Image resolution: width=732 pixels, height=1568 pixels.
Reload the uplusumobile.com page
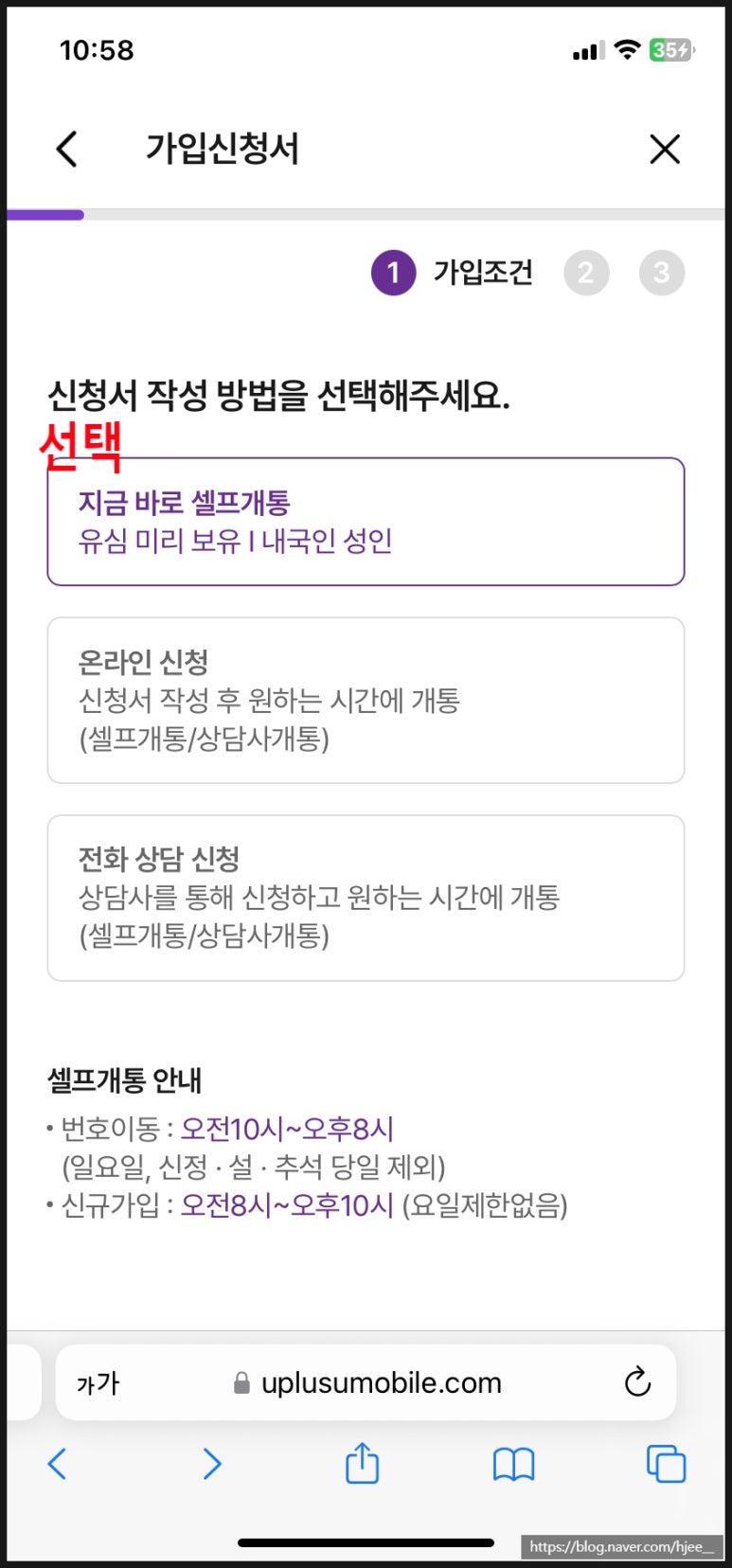637,1382
